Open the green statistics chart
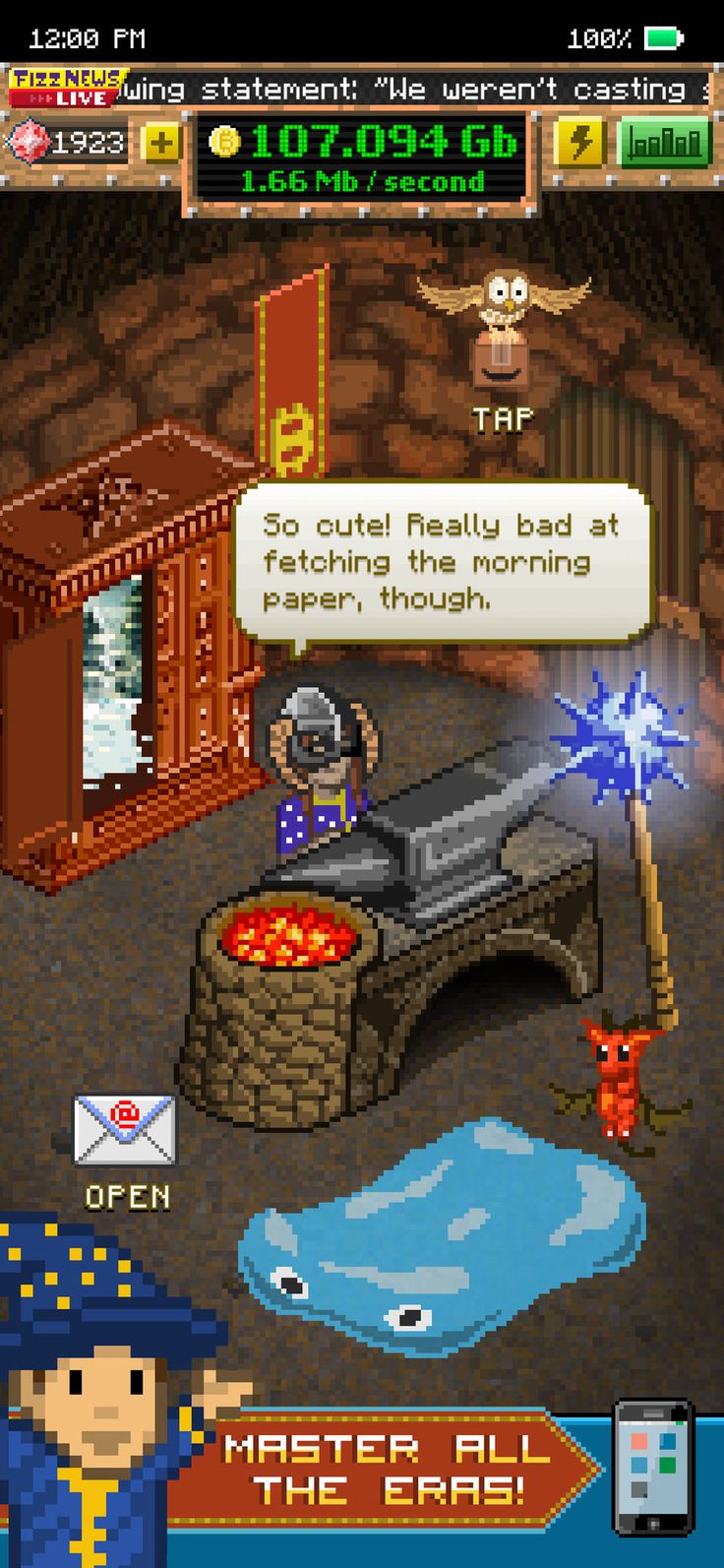Screen dimensions: 724x1568 (x=665, y=143)
